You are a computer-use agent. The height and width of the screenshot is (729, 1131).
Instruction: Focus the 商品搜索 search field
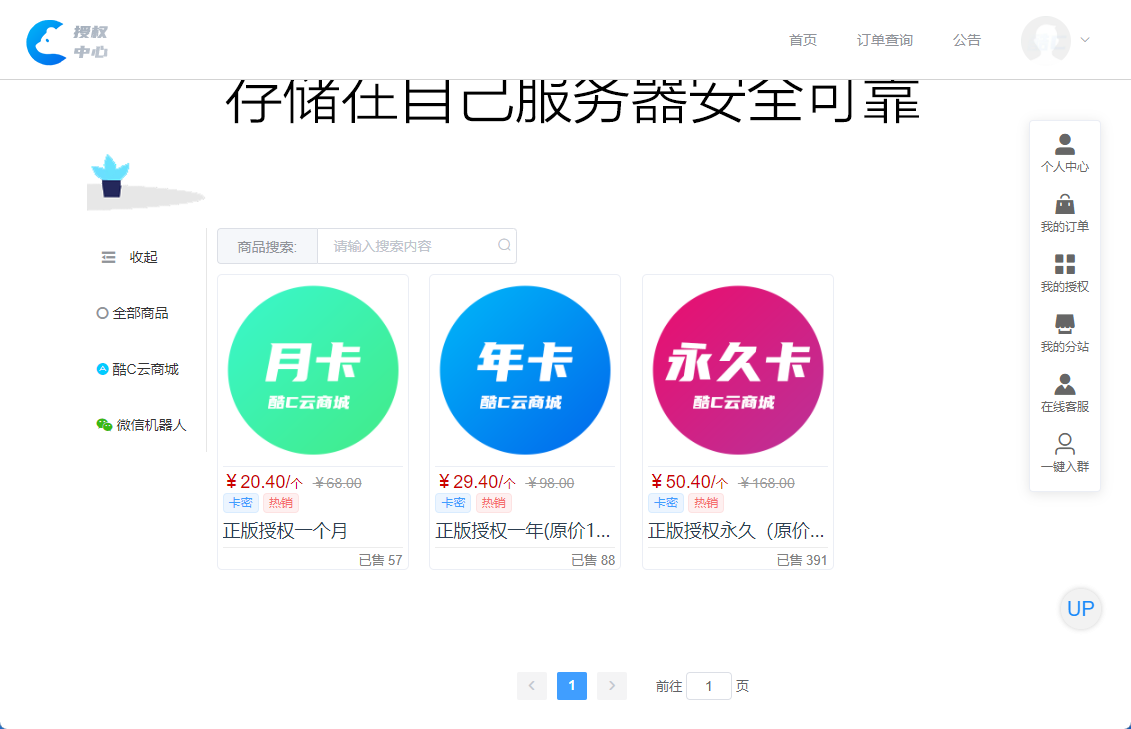[x=412, y=246]
